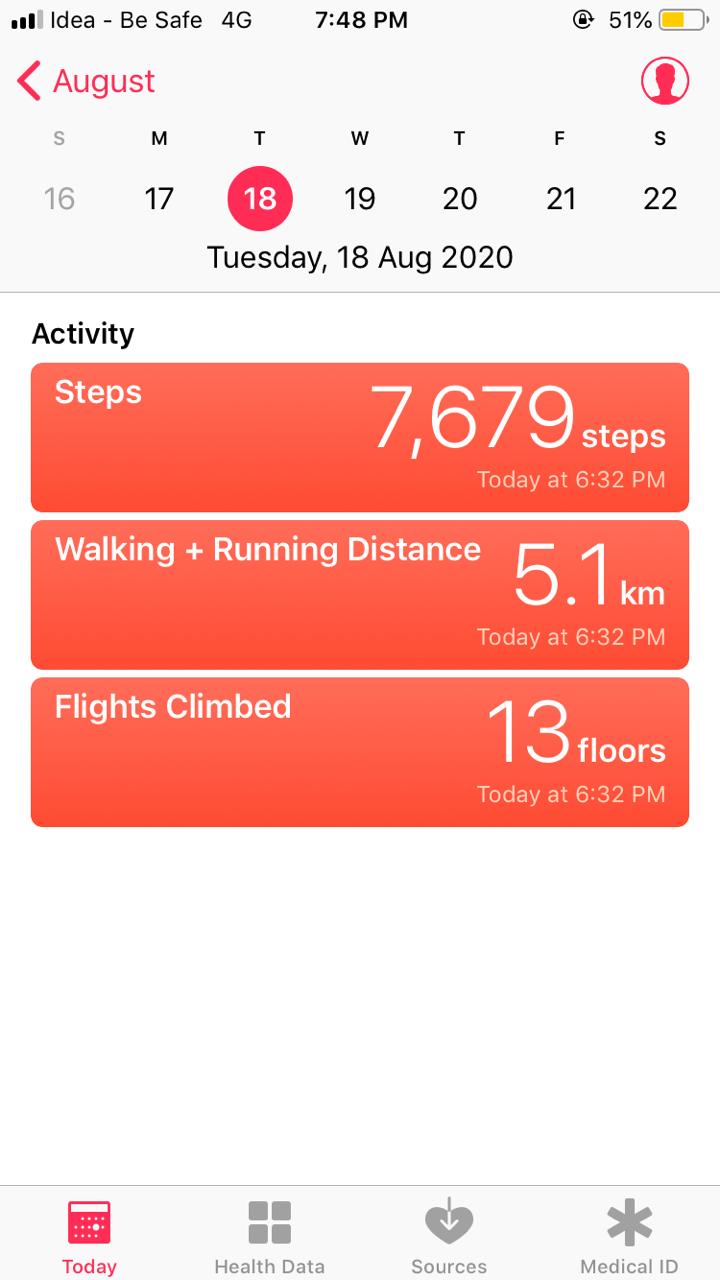
Task: Select Sunday the 16th
Action: coord(59,198)
